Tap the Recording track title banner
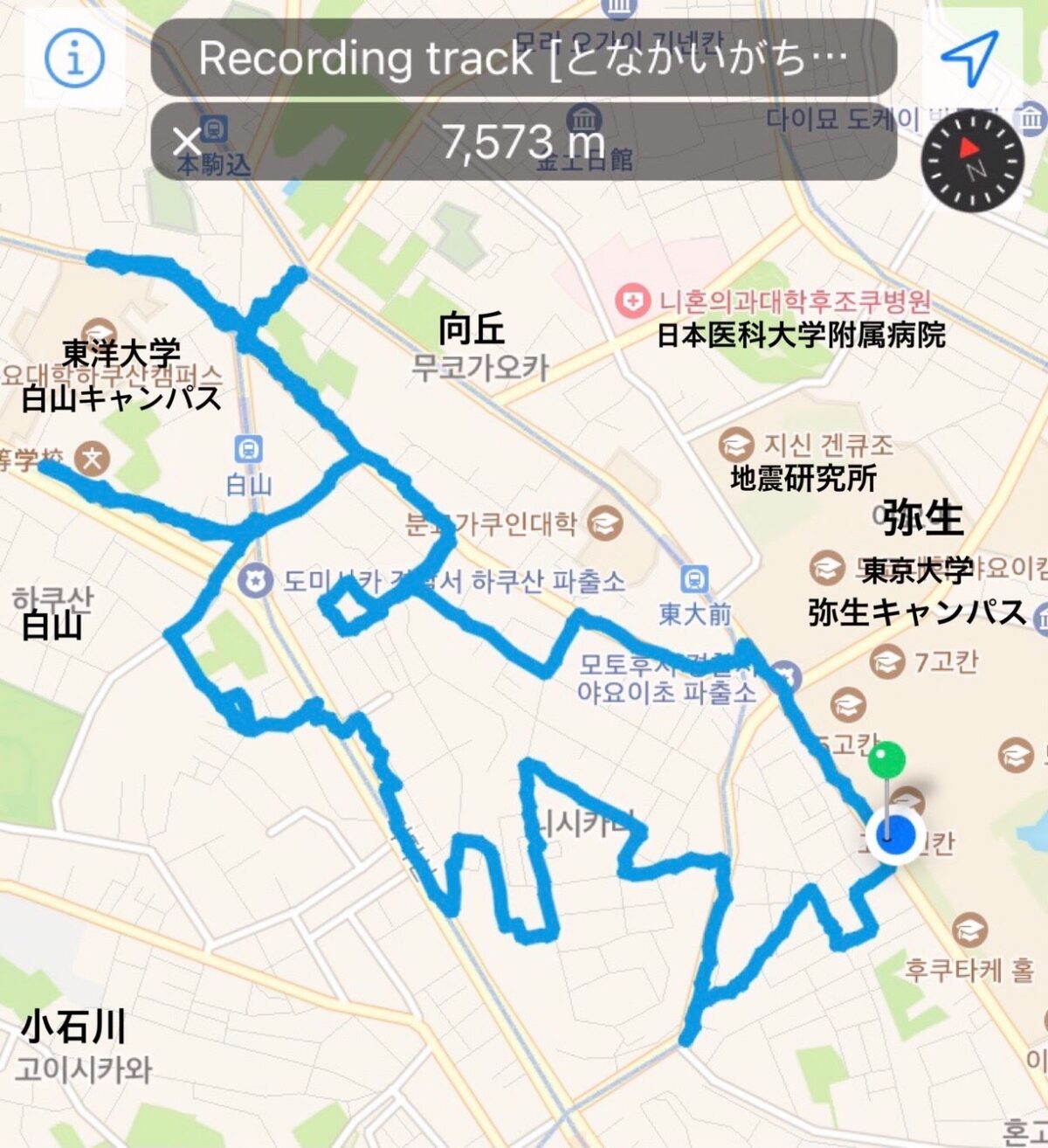The width and height of the screenshot is (1048, 1148). (522, 58)
